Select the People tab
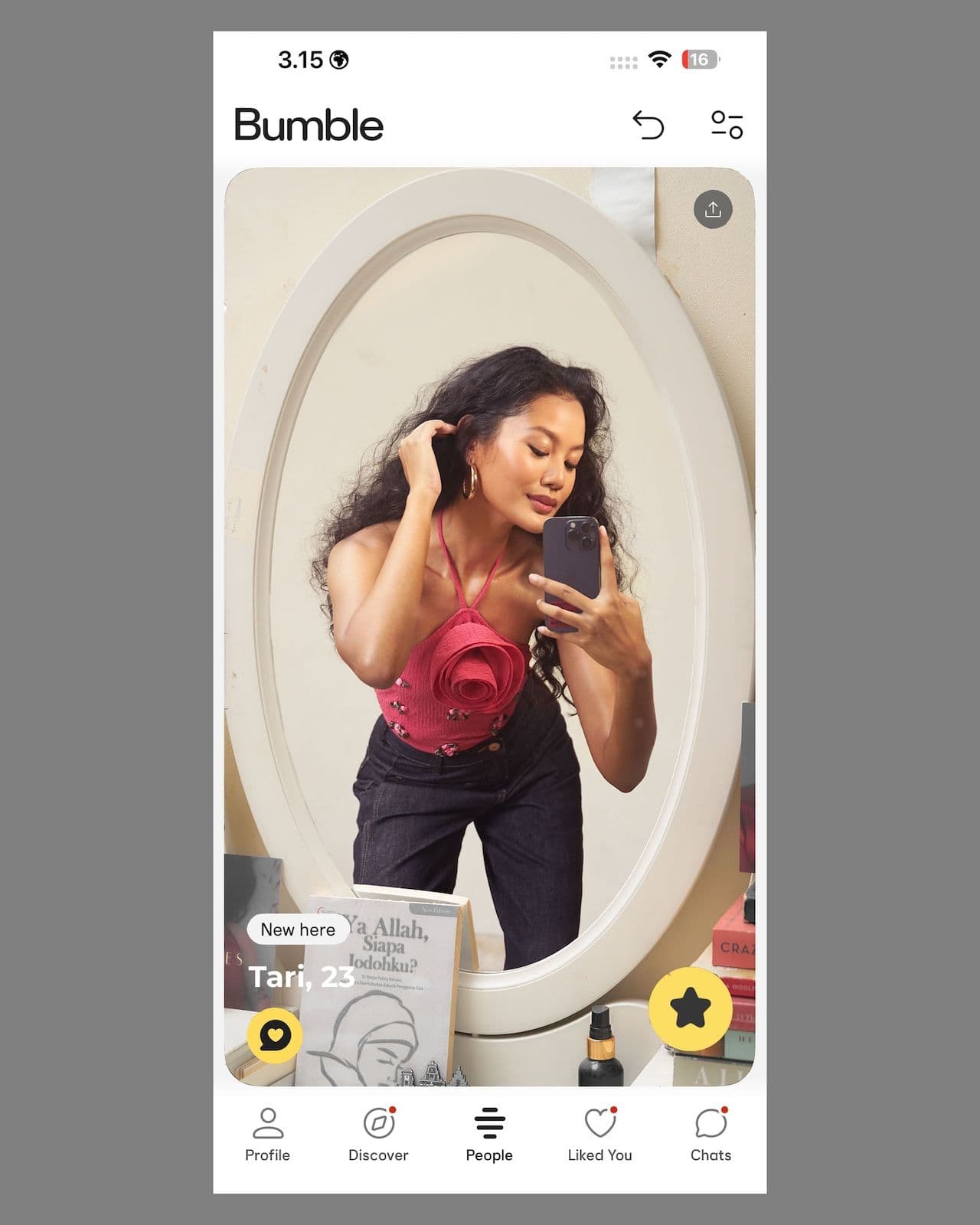Viewport: 980px width, 1225px height. point(489,1135)
